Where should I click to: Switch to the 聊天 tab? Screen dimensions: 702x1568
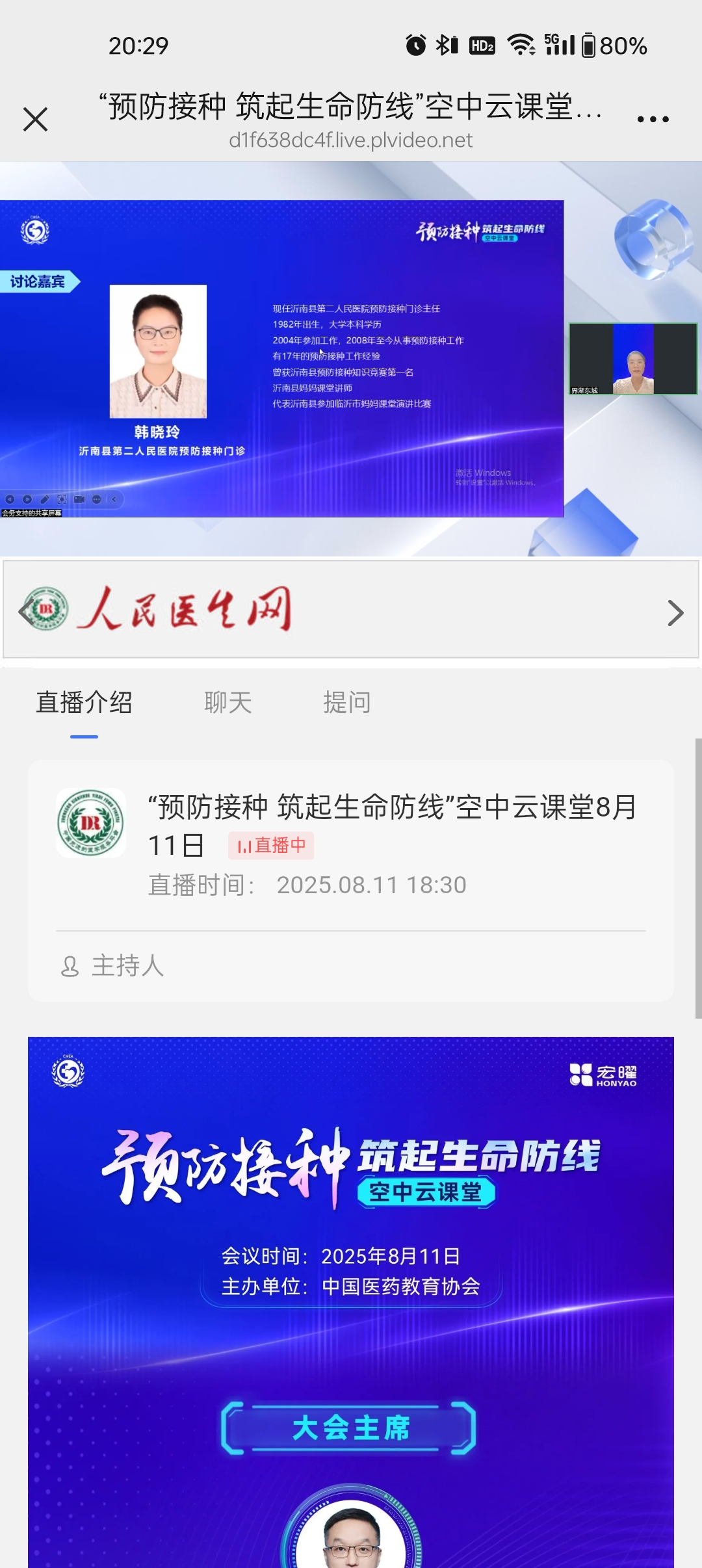pyautogui.click(x=227, y=703)
